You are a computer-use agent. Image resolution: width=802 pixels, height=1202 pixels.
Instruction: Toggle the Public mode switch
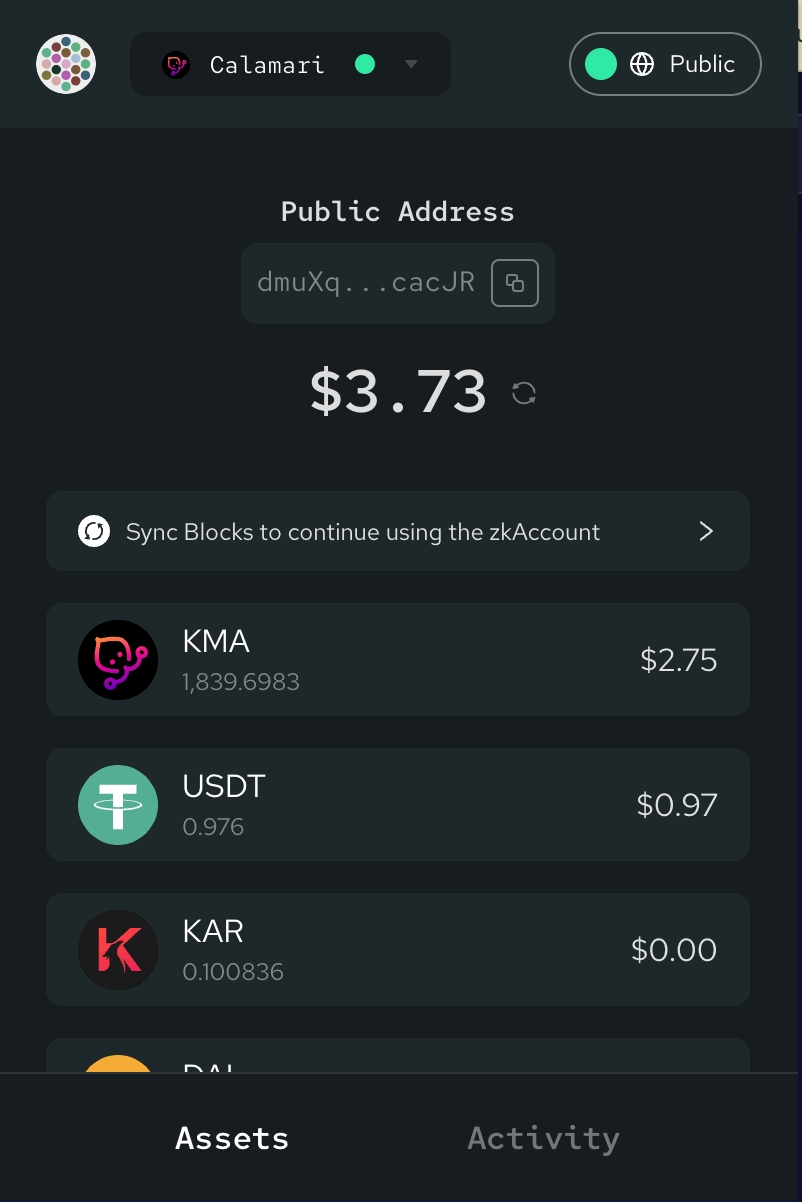coord(665,65)
